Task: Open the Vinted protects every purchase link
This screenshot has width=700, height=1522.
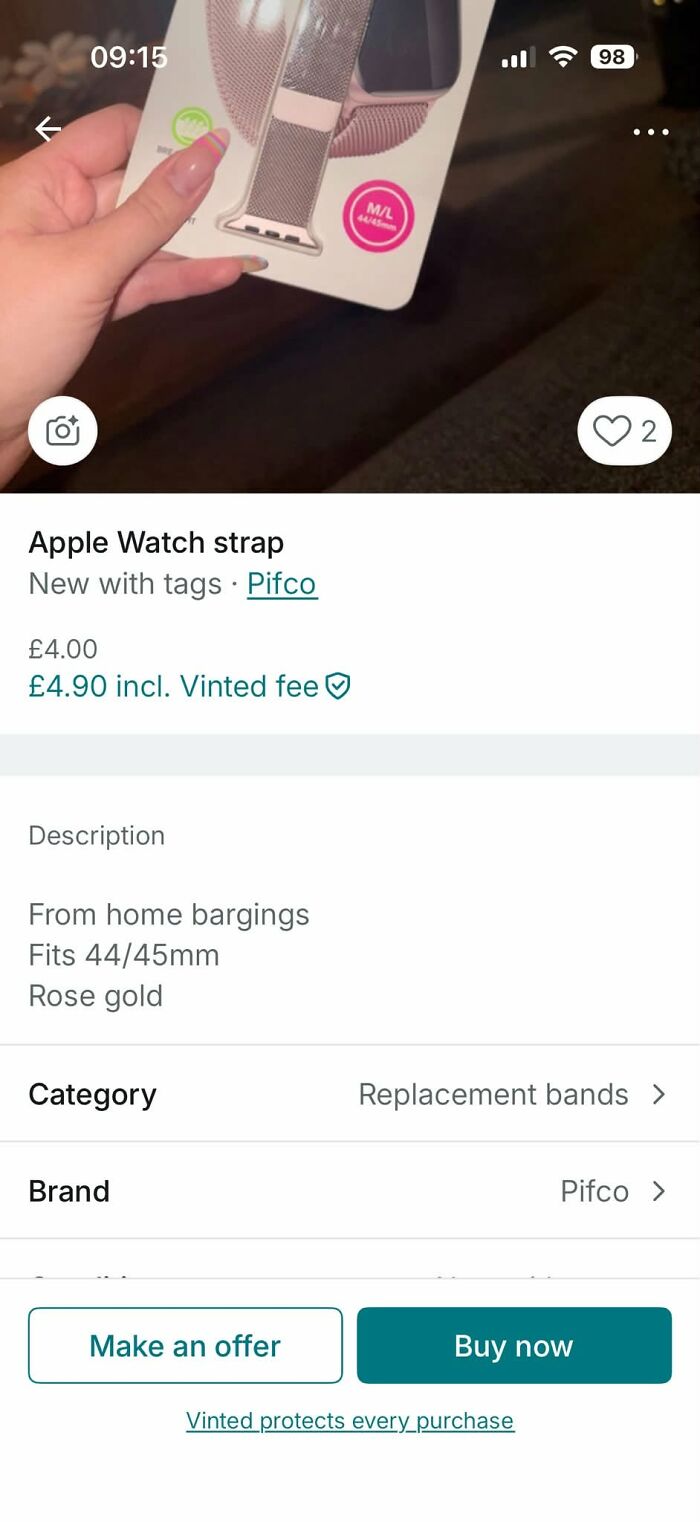Action: pyautogui.click(x=350, y=1421)
